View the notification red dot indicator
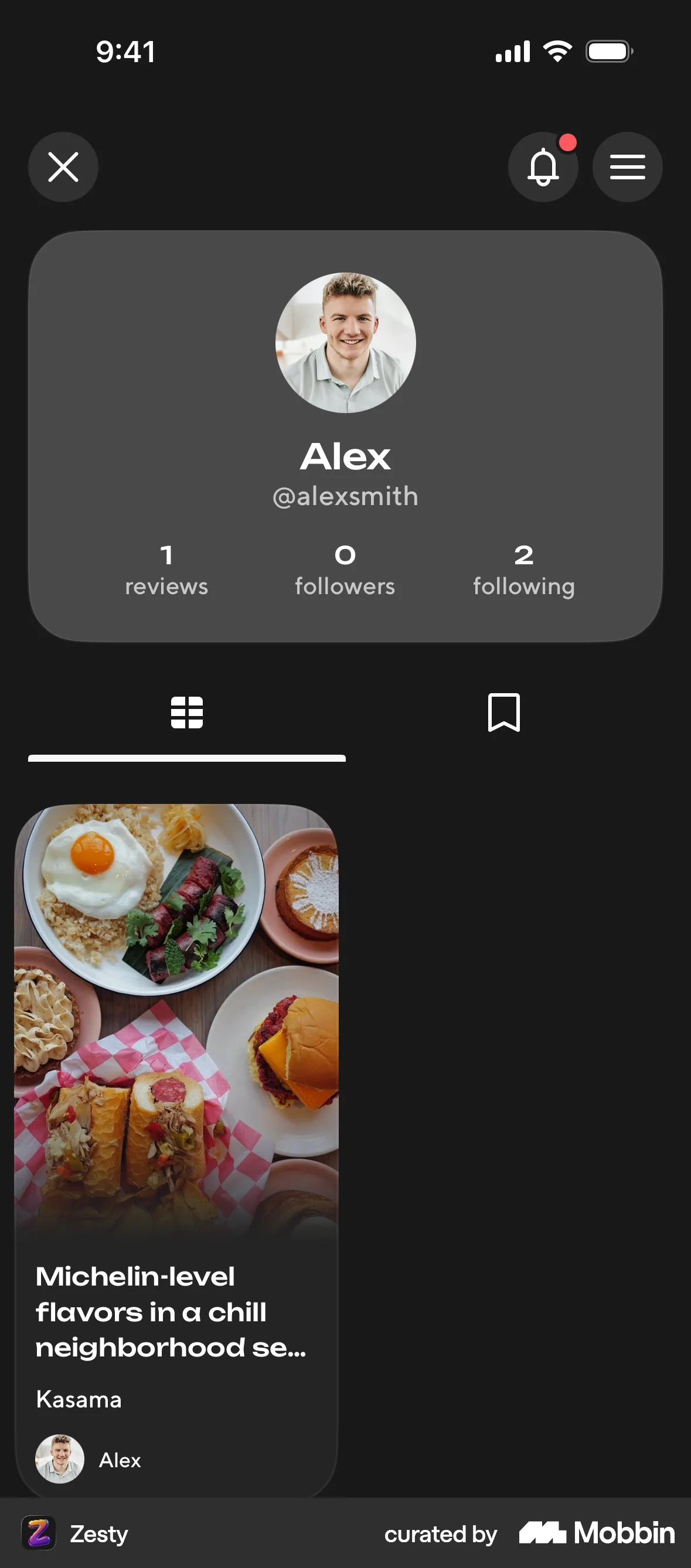 567,141
